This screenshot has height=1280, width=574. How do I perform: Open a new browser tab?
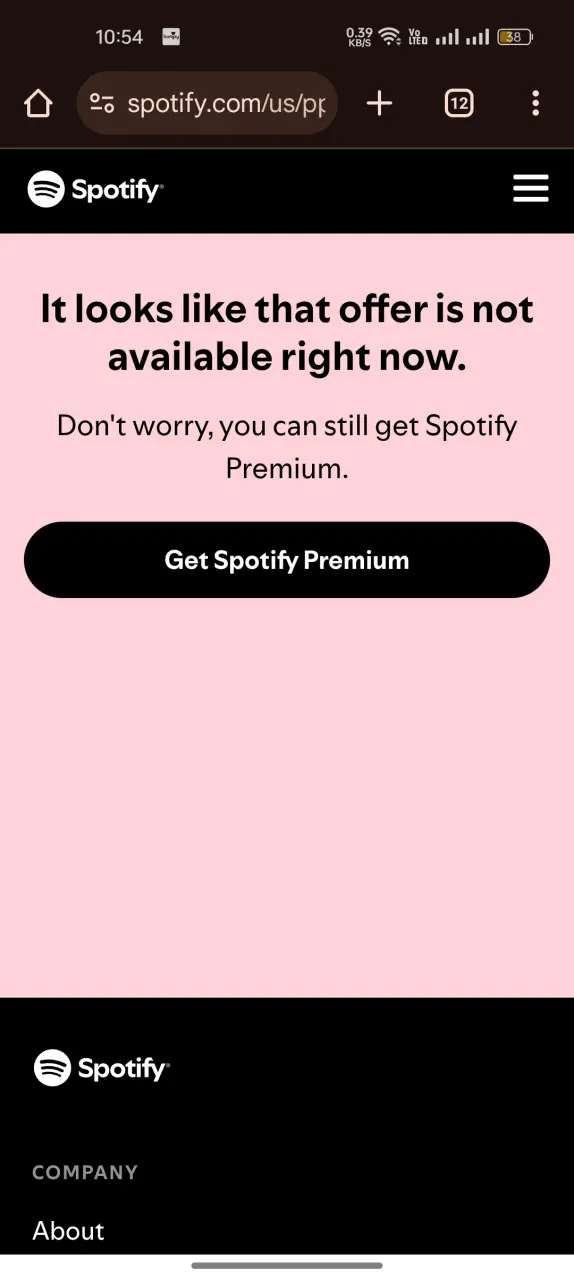(x=380, y=103)
